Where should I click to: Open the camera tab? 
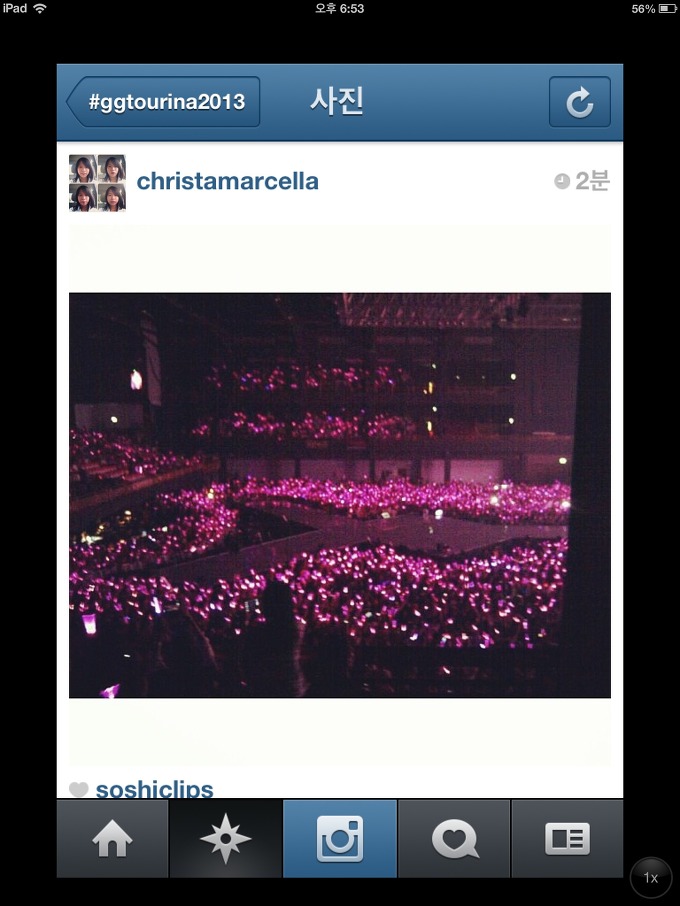pyautogui.click(x=339, y=839)
